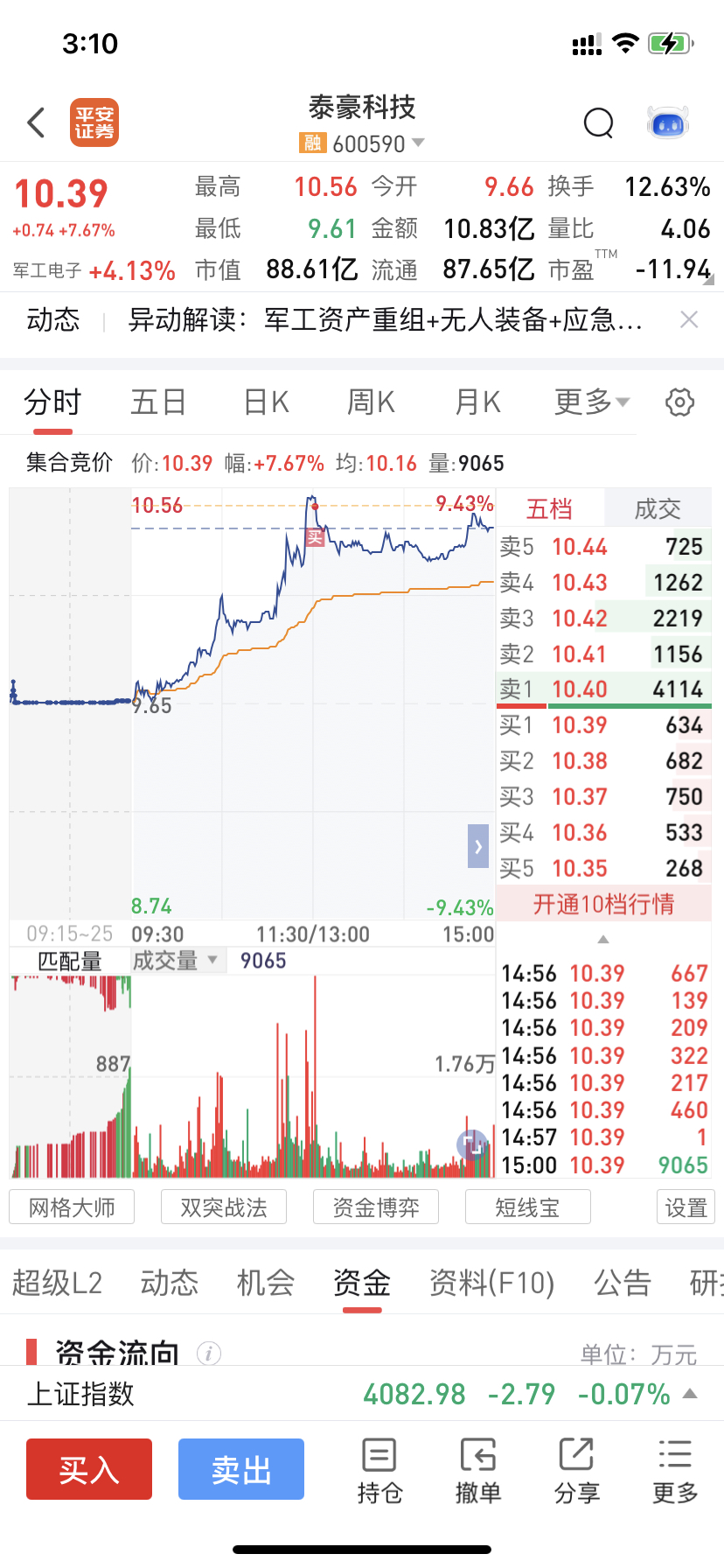The height and width of the screenshot is (1568, 724).
Task: Select the 月K chart tab
Action: point(477,402)
